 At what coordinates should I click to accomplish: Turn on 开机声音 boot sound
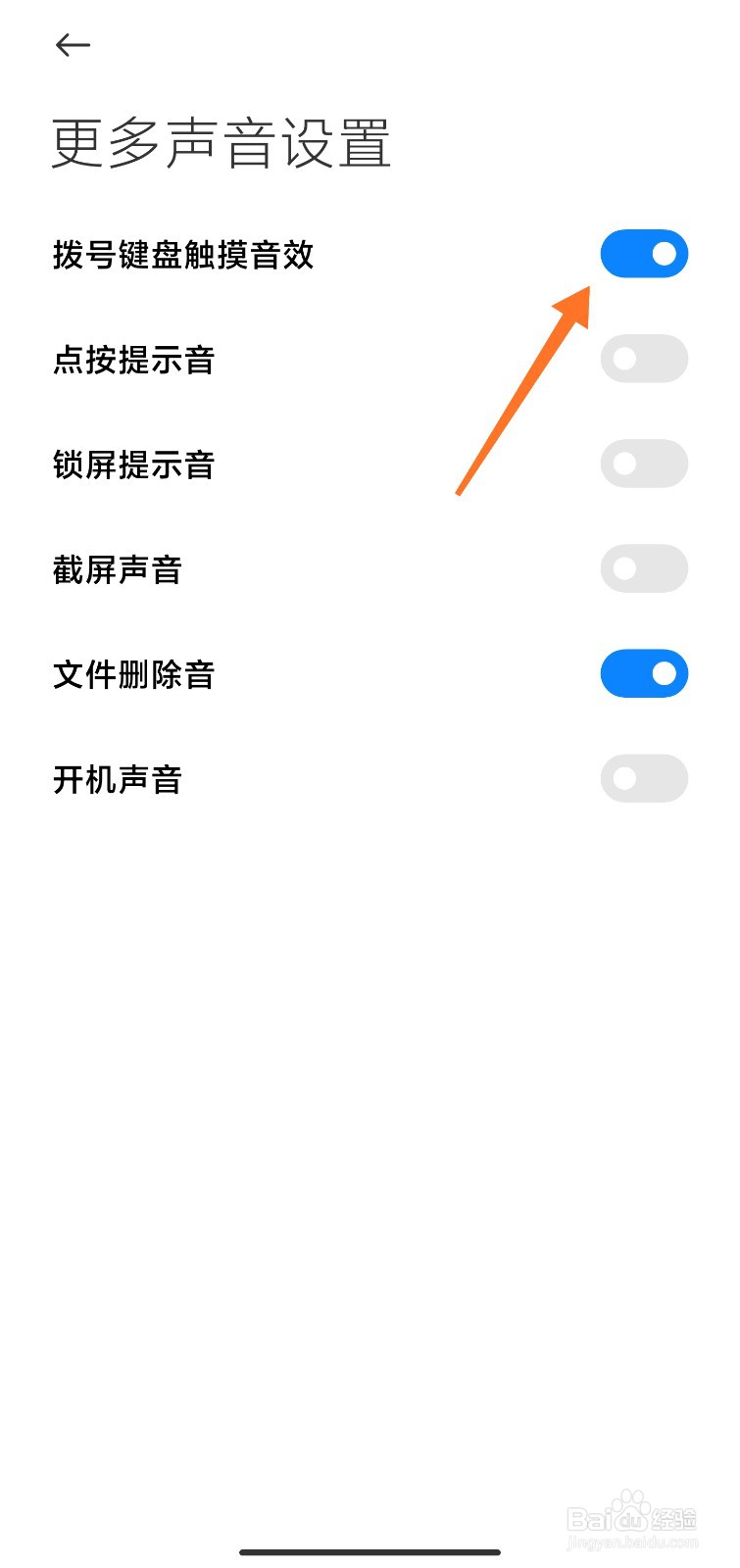644,777
